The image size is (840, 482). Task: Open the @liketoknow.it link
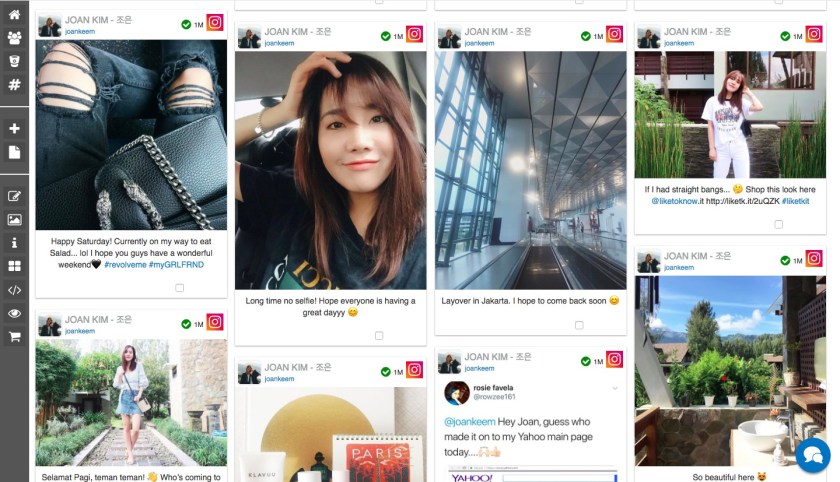point(678,201)
